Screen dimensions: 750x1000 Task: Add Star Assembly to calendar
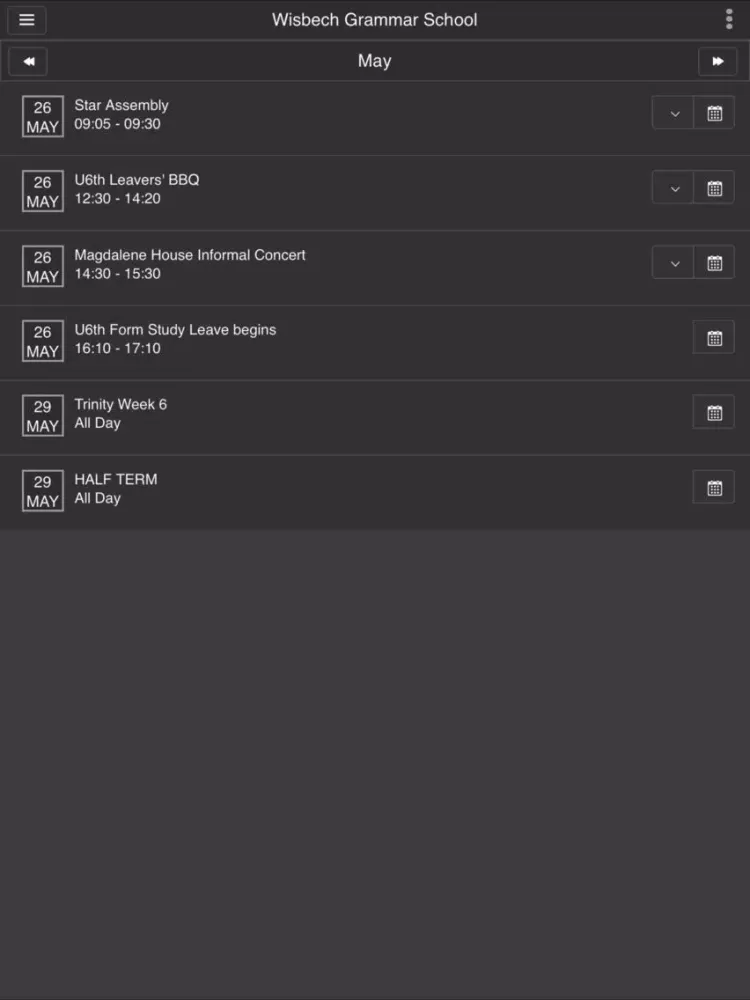pos(714,113)
